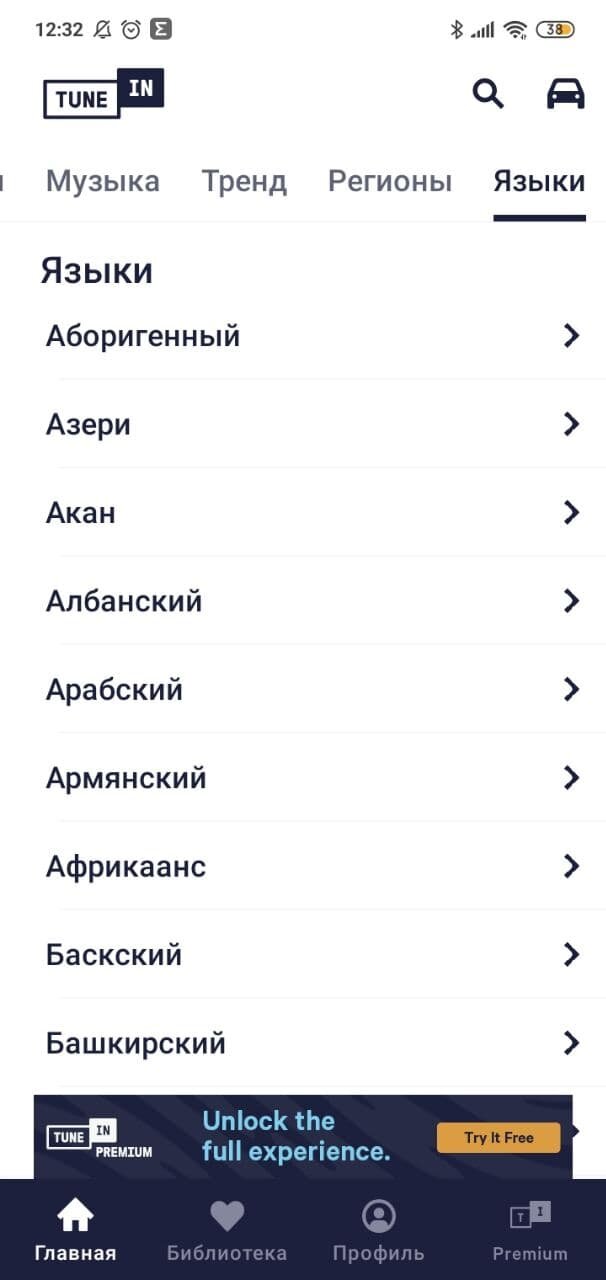The height and width of the screenshot is (1280, 606).
Task: Open the search icon
Action: 487,94
